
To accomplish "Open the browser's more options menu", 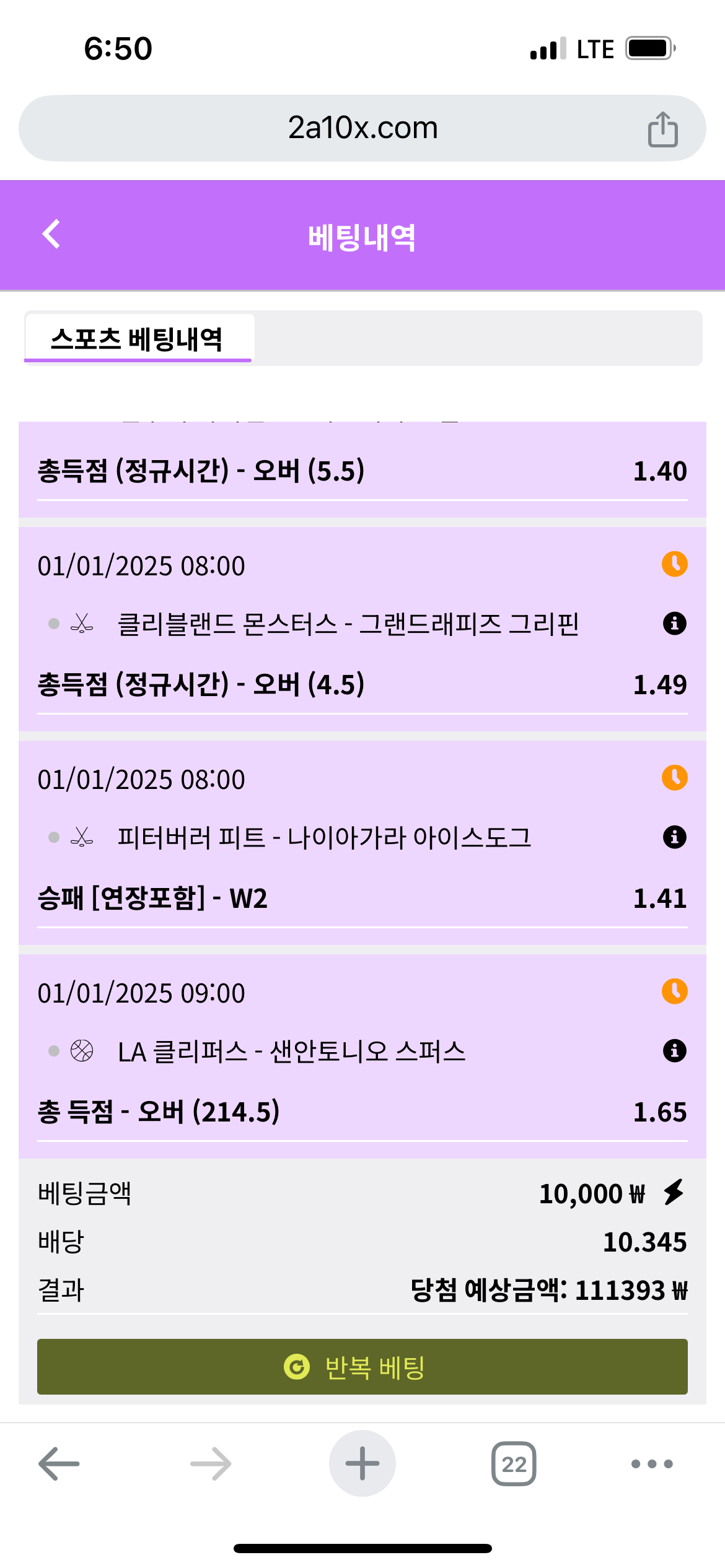I will (651, 1464).
